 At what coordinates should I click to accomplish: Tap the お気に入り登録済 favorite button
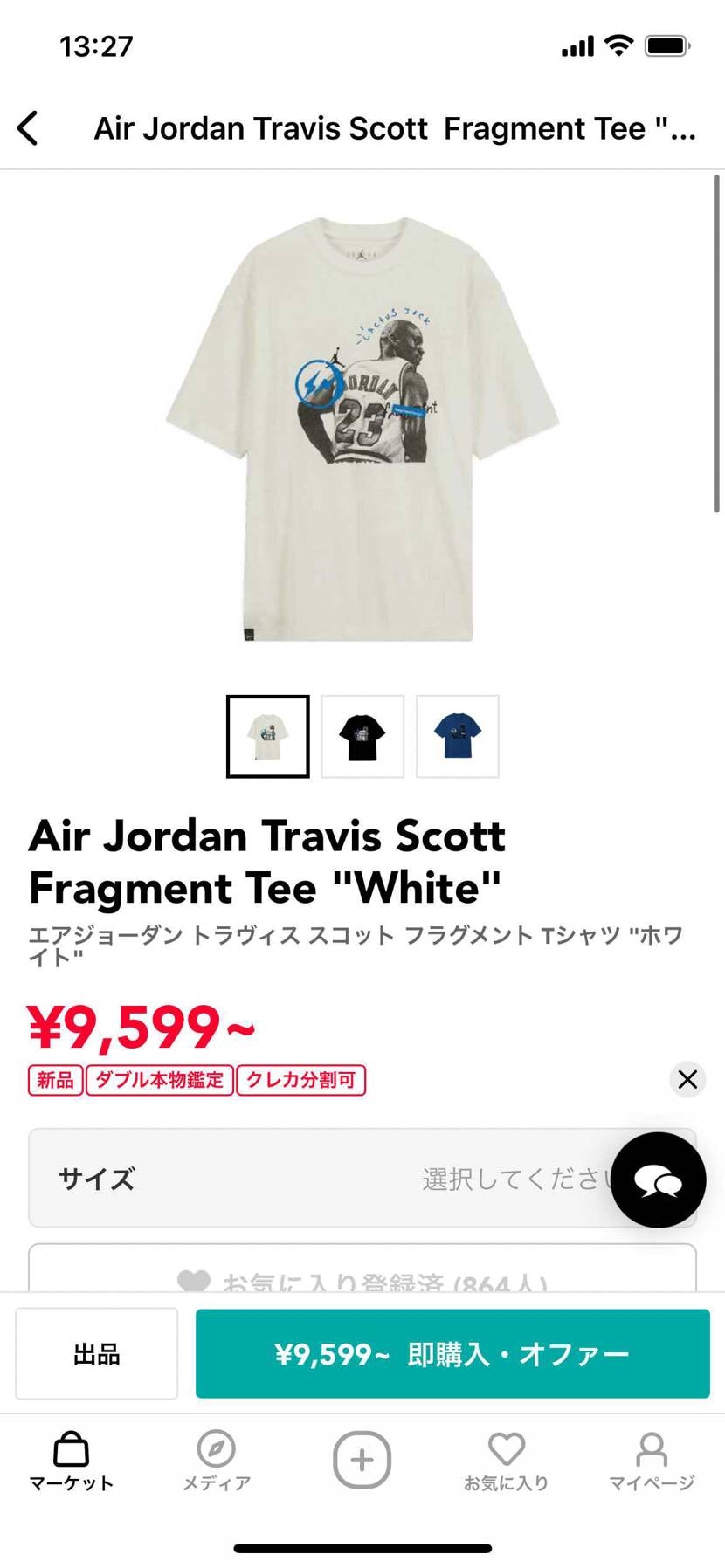[362, 1276]
